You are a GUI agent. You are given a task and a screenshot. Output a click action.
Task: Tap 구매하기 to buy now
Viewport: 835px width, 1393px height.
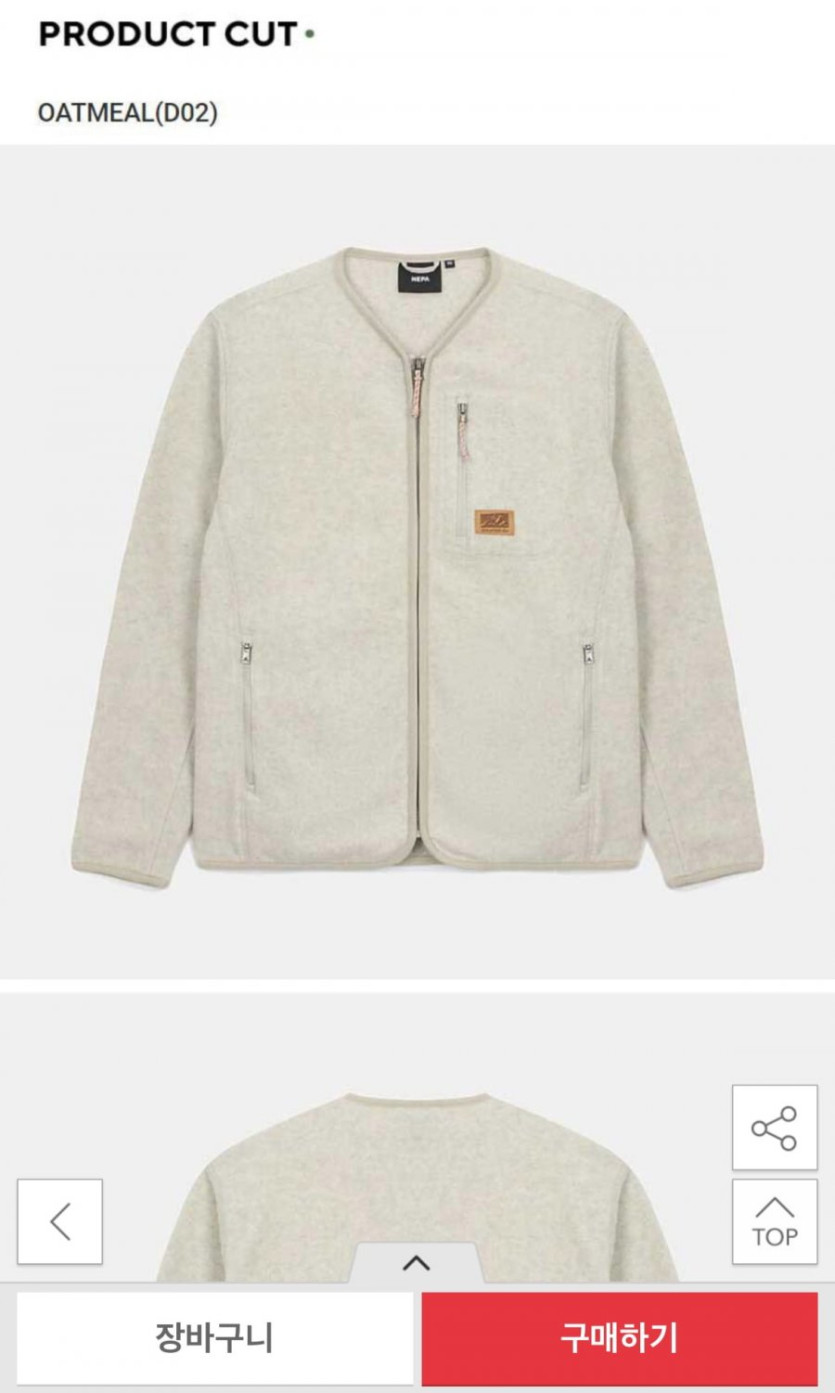[x=619, y=1337]
